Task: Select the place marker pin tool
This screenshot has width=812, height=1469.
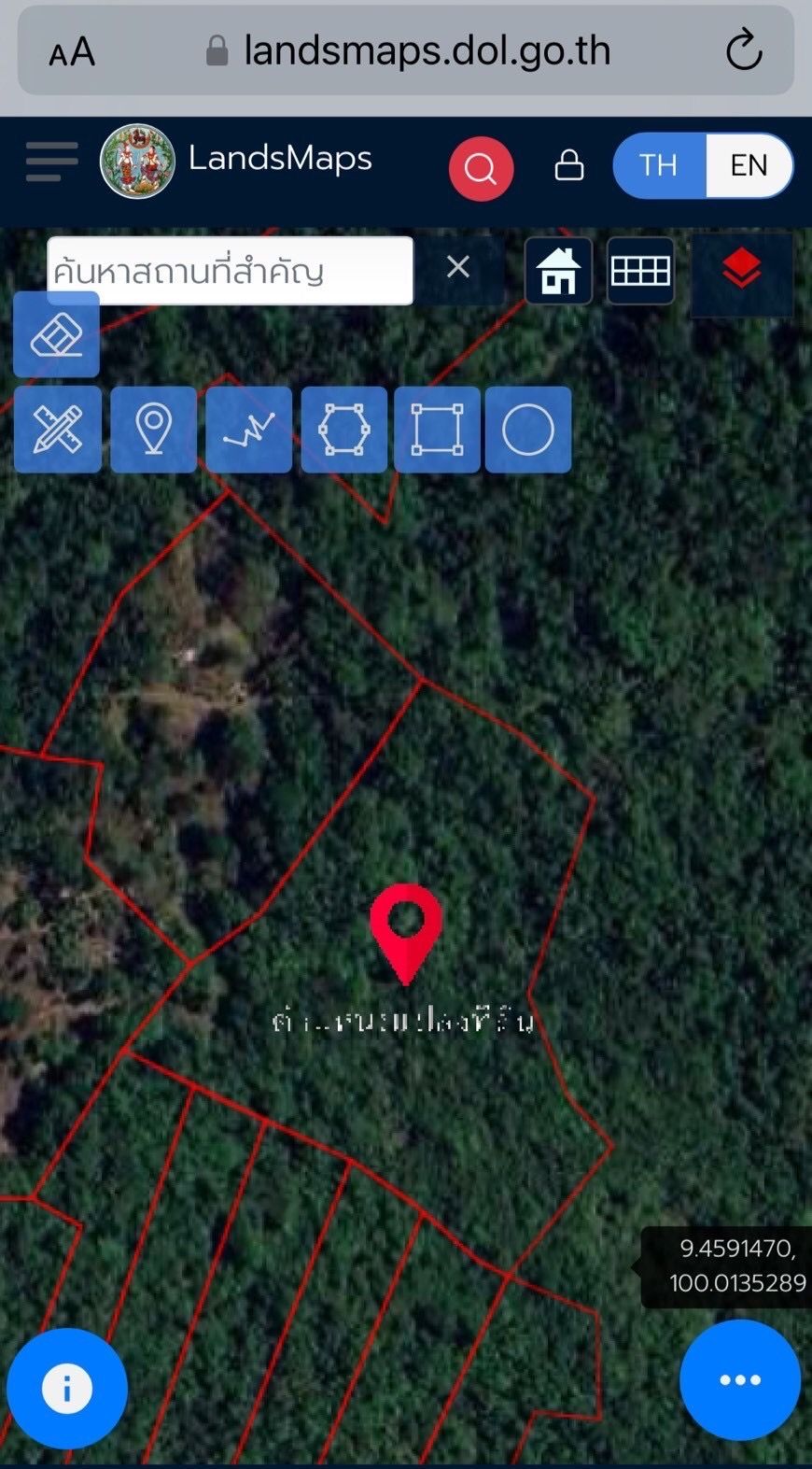Action: [x=153, y=430]
